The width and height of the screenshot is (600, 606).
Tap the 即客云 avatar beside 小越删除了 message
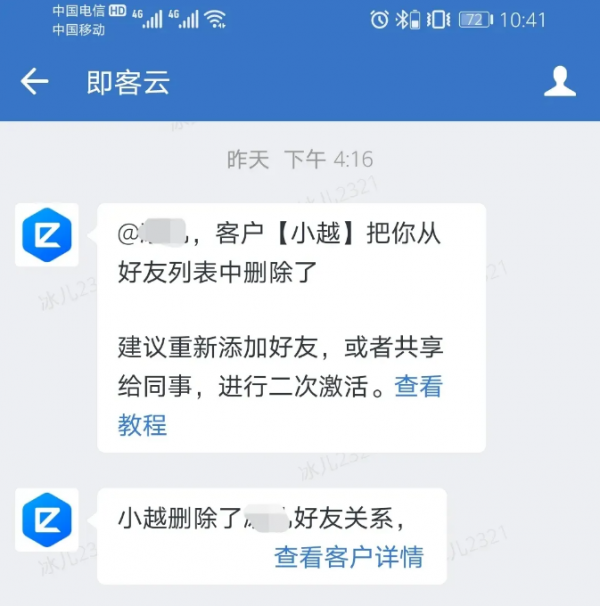[46, 520]
